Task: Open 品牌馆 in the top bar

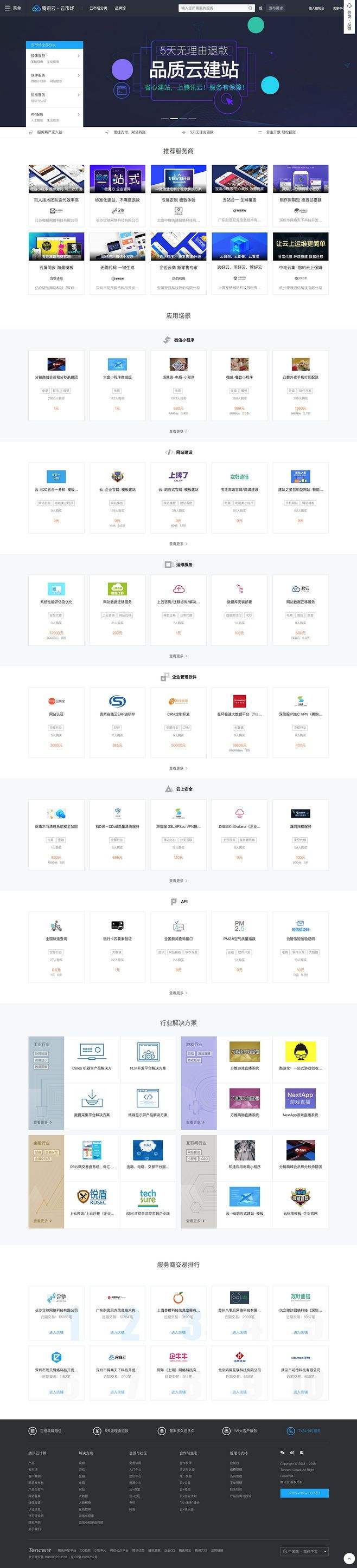Action: 120,9
